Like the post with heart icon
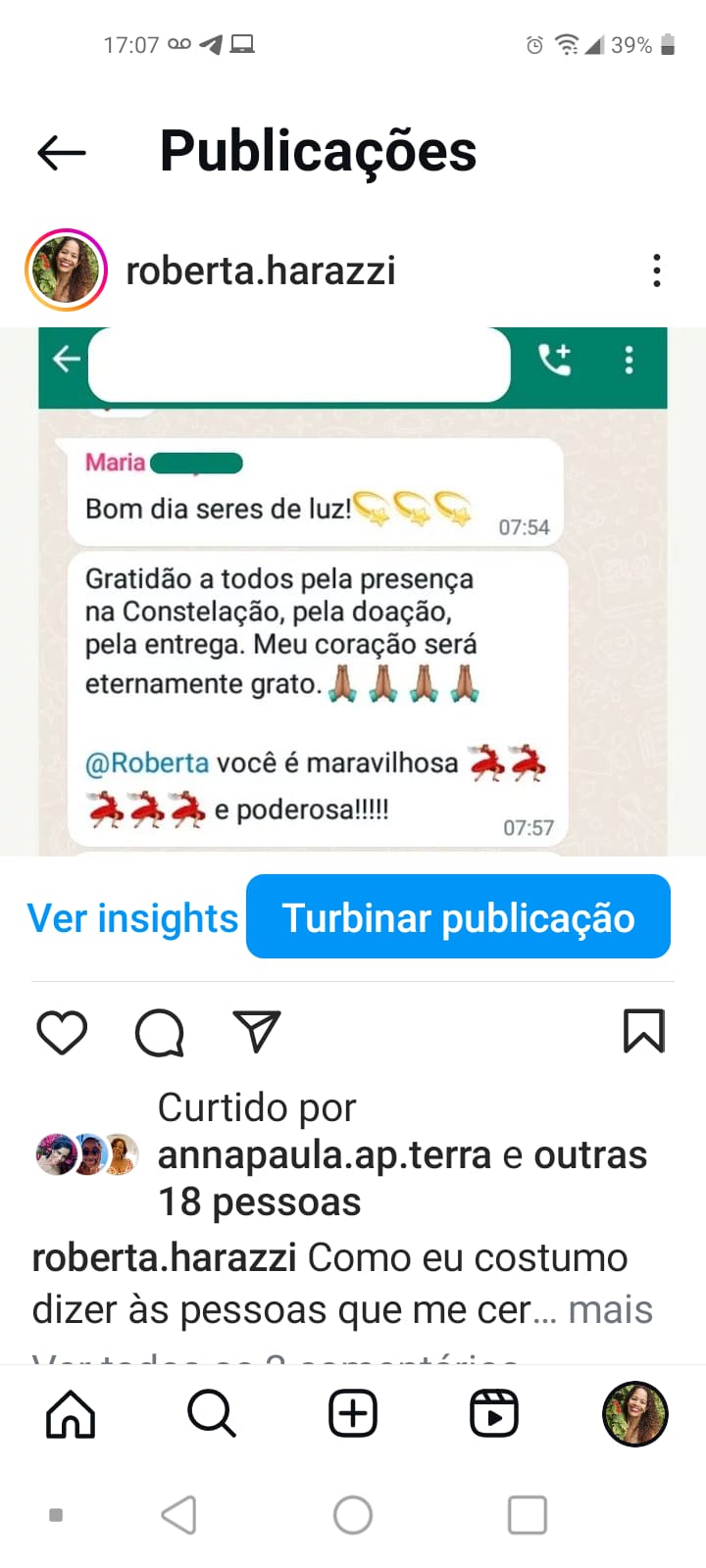 [x=62, y=1032]
